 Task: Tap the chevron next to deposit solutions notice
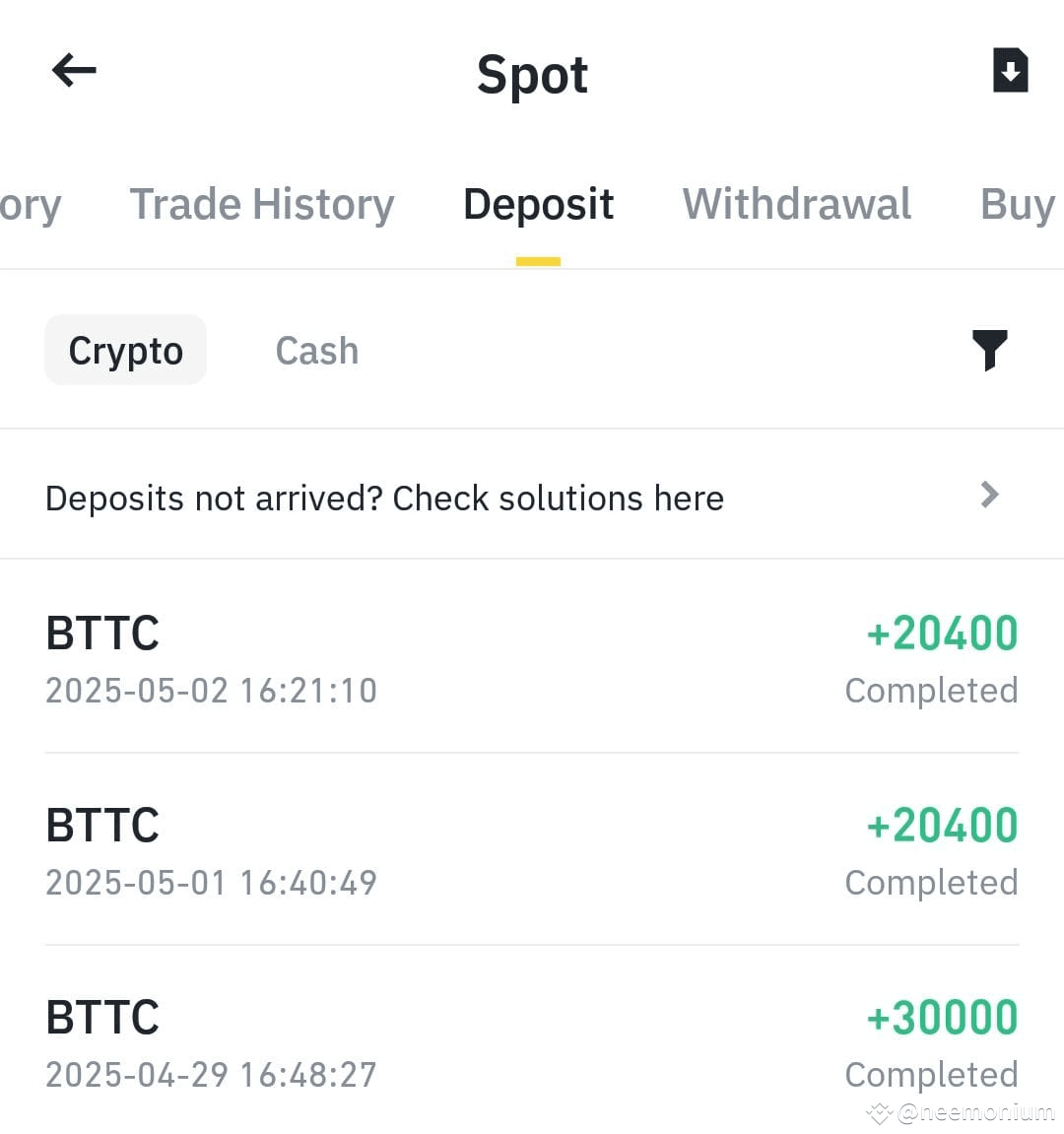(989, 496)
